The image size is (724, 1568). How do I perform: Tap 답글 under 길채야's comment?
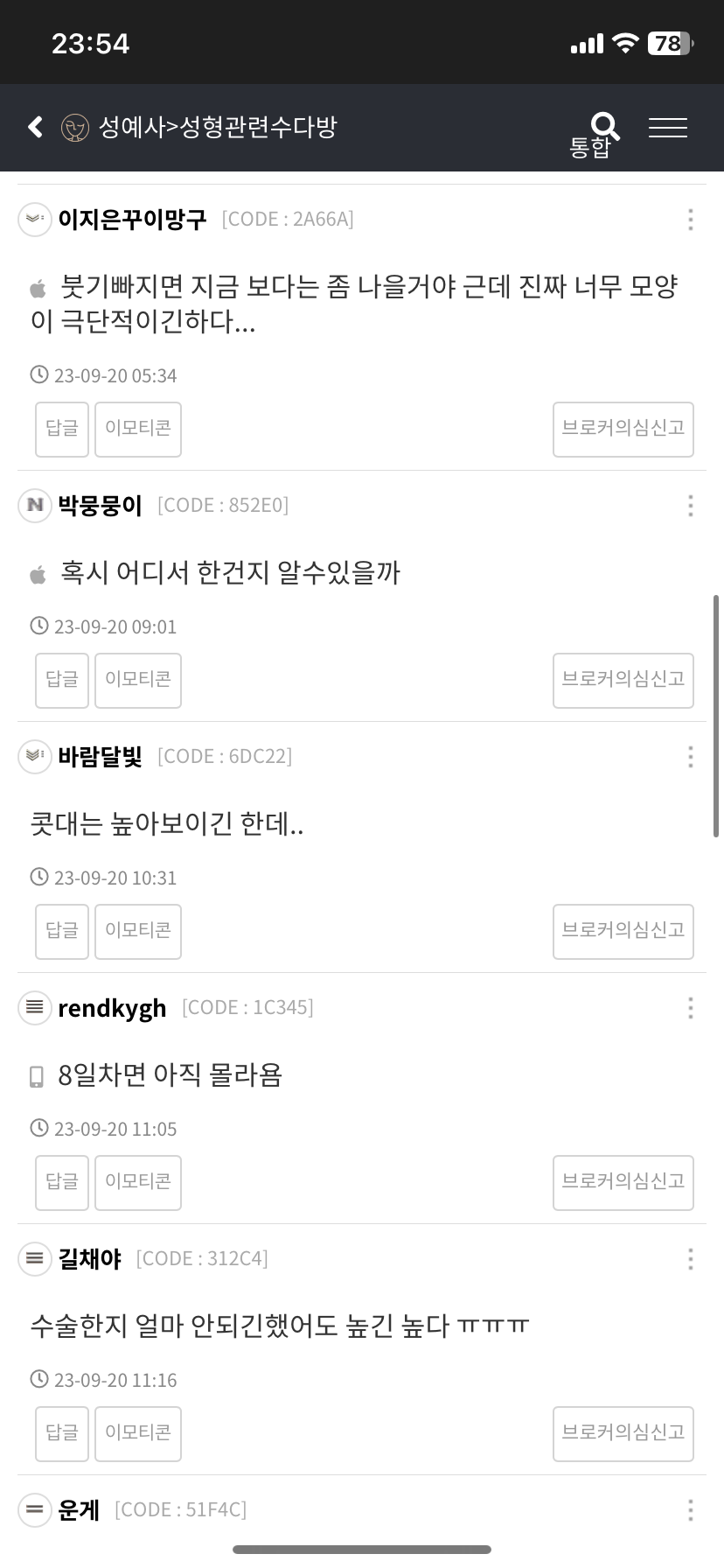click(62, 1433)
